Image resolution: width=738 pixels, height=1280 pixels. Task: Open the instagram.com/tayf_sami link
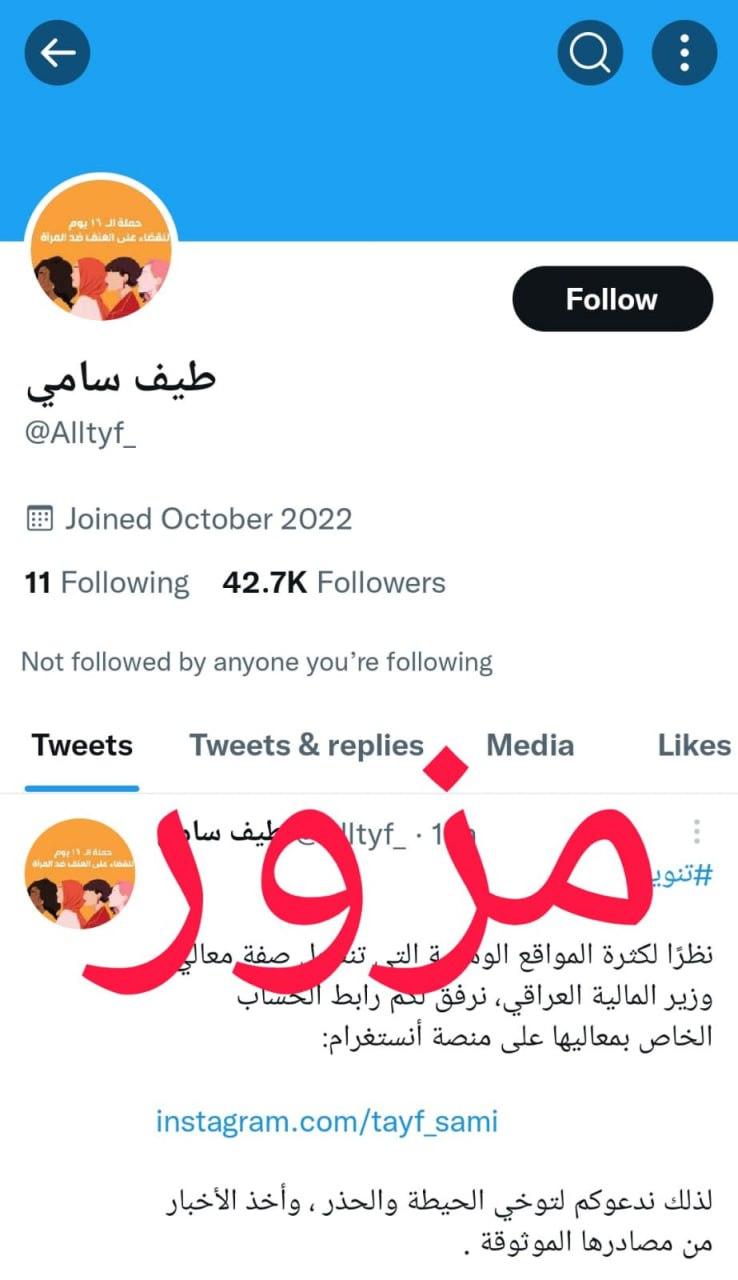[326, 1122]
